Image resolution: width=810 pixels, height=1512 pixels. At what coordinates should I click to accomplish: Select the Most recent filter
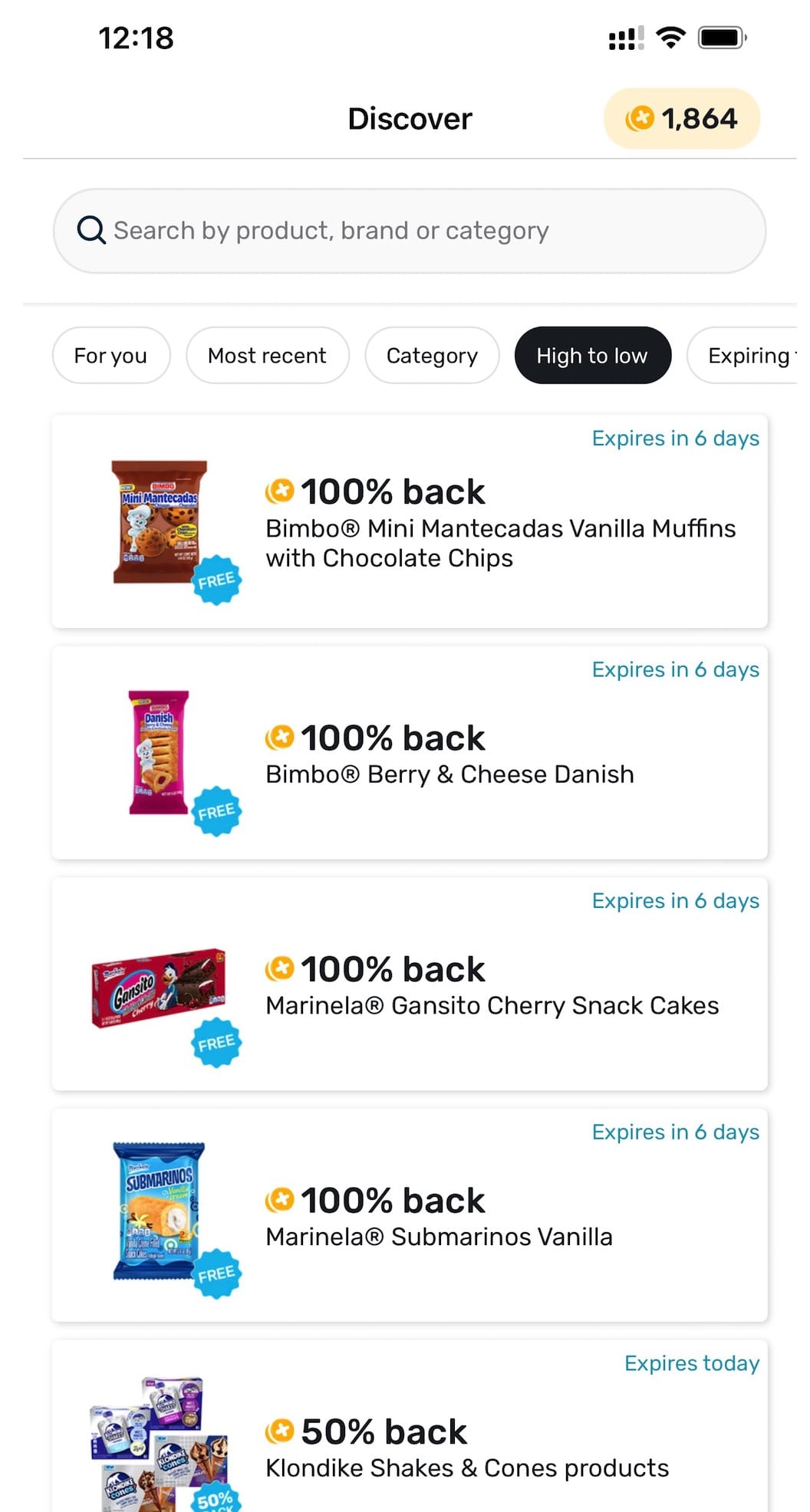(x=267, y=356)
